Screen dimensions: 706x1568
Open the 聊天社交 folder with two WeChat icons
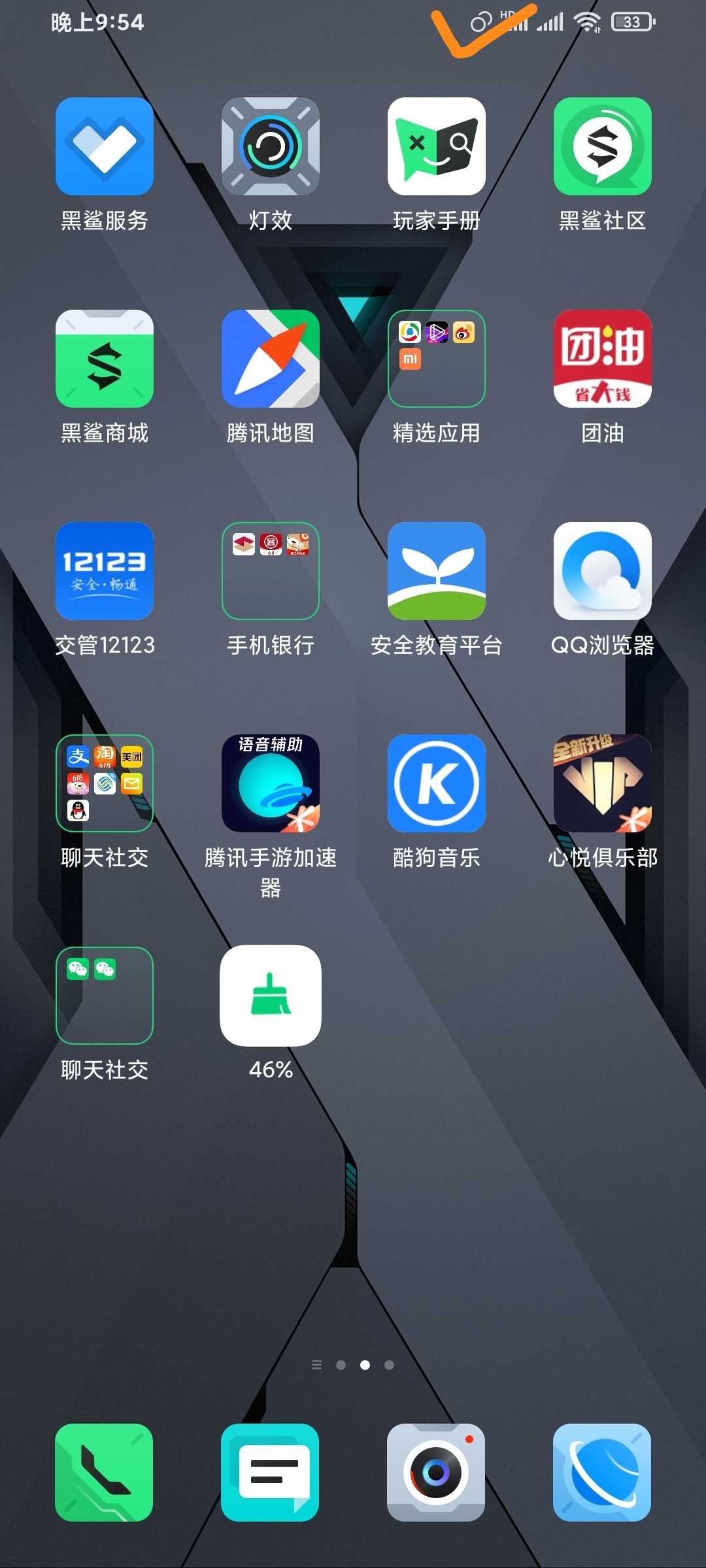coord(105,996)
